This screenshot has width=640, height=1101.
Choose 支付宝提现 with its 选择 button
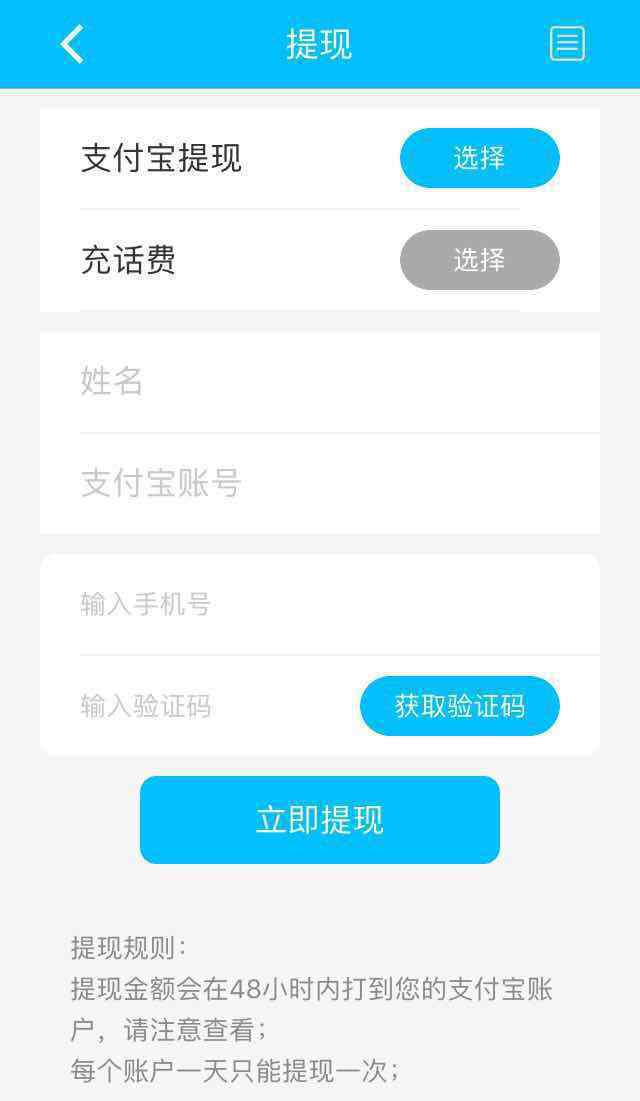480,158
